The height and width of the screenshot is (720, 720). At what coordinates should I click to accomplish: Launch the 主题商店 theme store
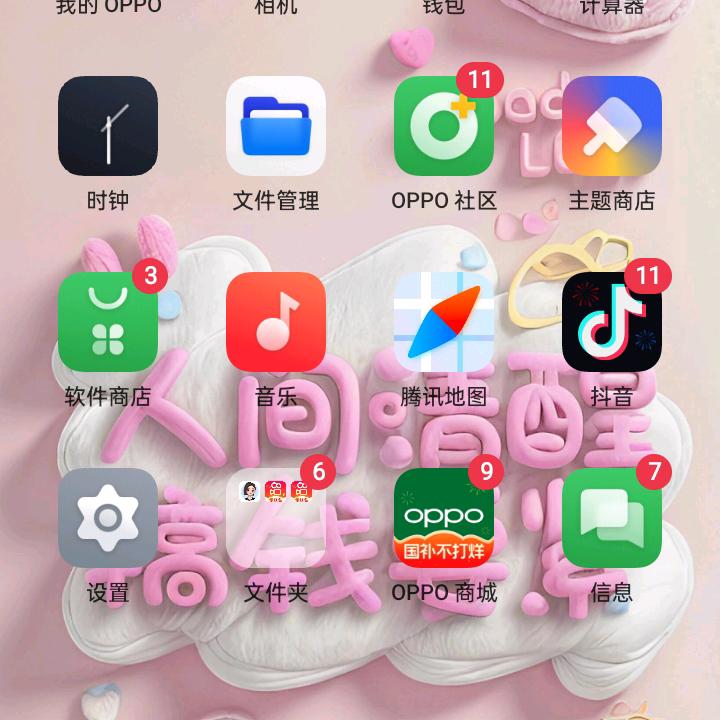pos(612,126)
